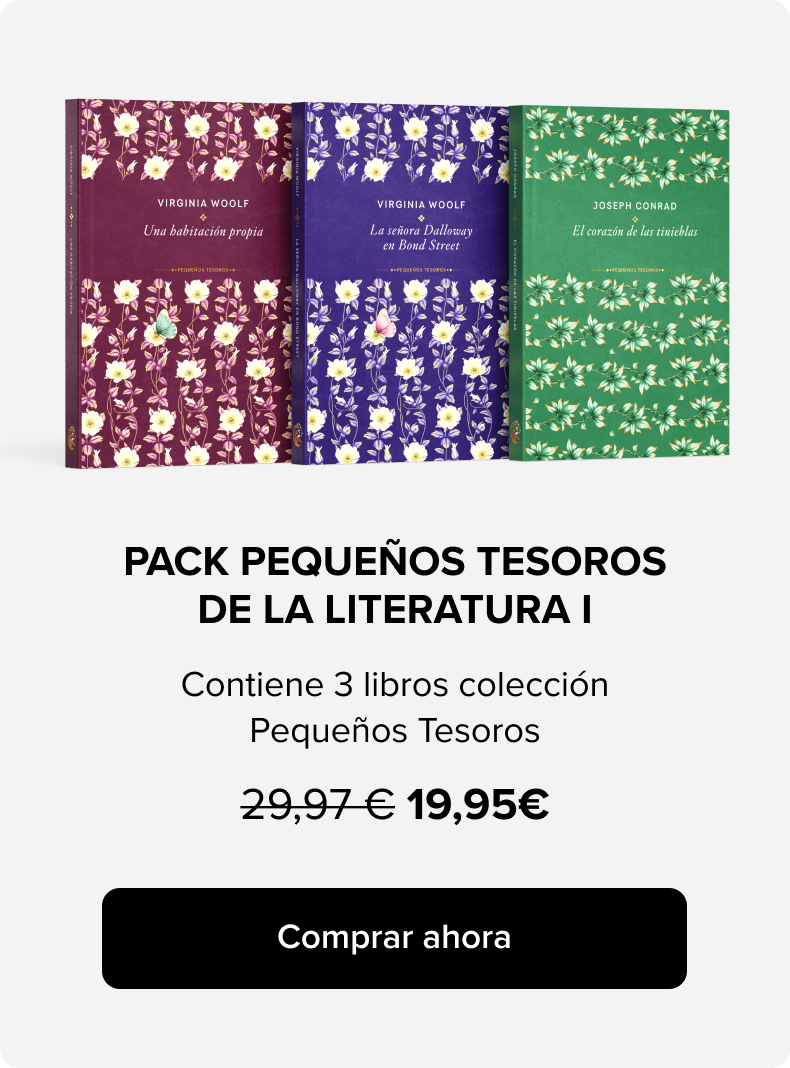Tap the Comprar ahora button
The image size is (790, 1068).
(394, 938)
